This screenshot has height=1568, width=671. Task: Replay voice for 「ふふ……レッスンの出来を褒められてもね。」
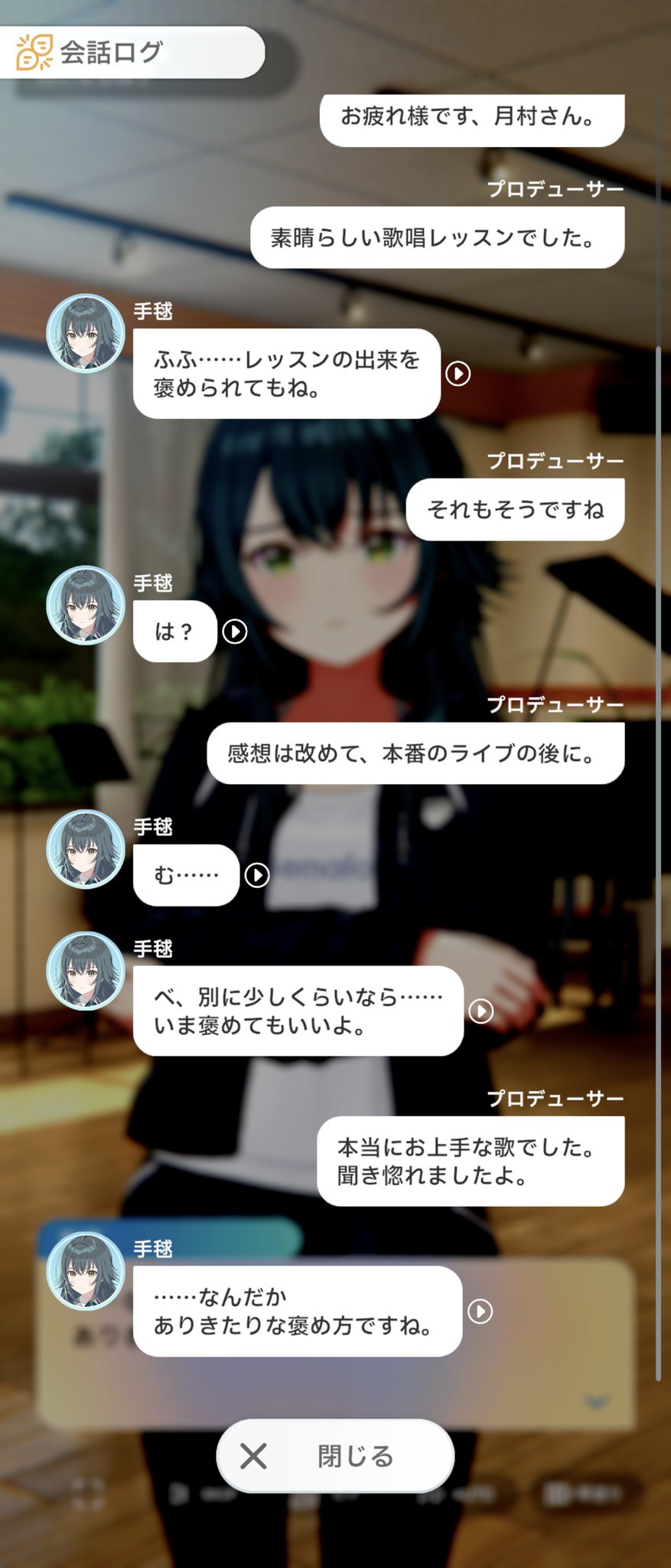(458, 374)
